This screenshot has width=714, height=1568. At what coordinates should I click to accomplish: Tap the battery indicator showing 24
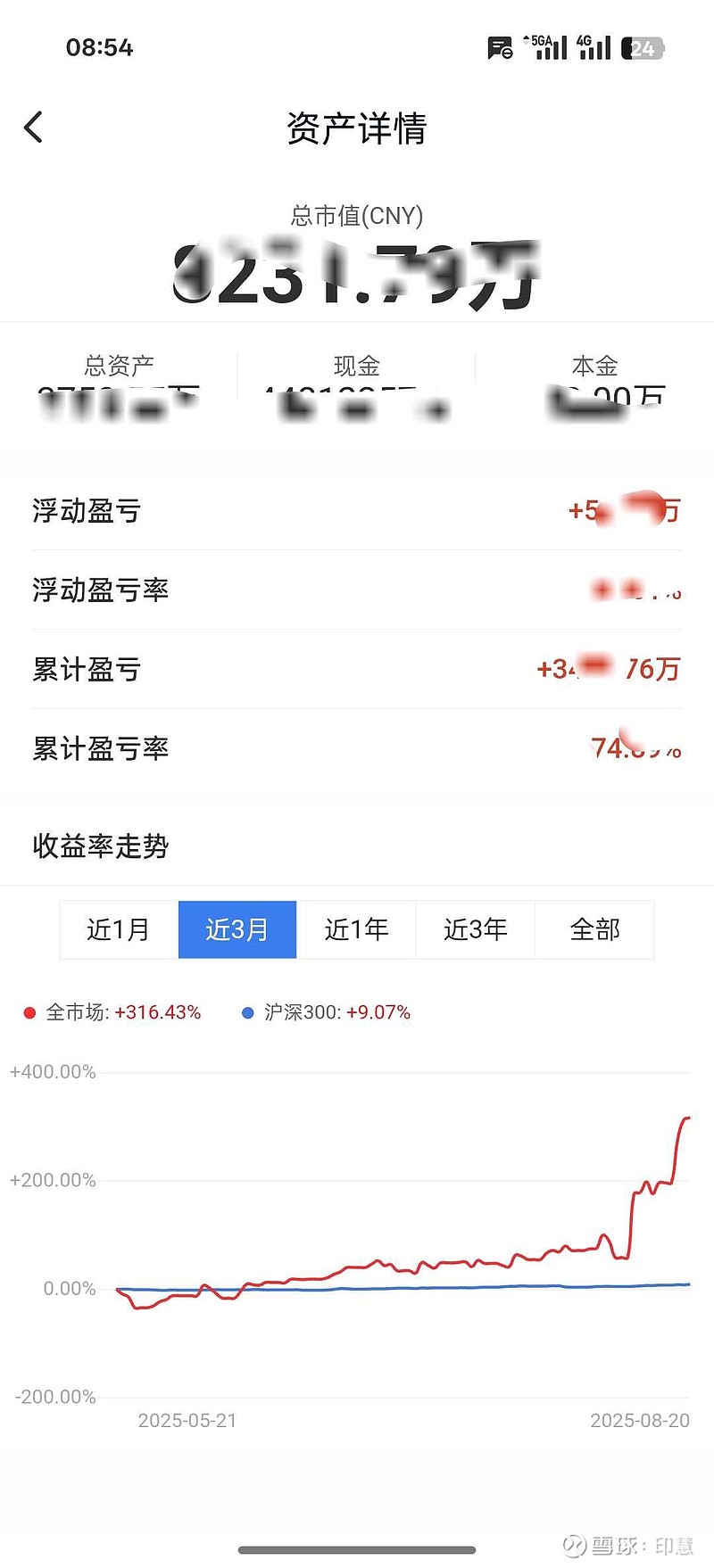[641, 46]
